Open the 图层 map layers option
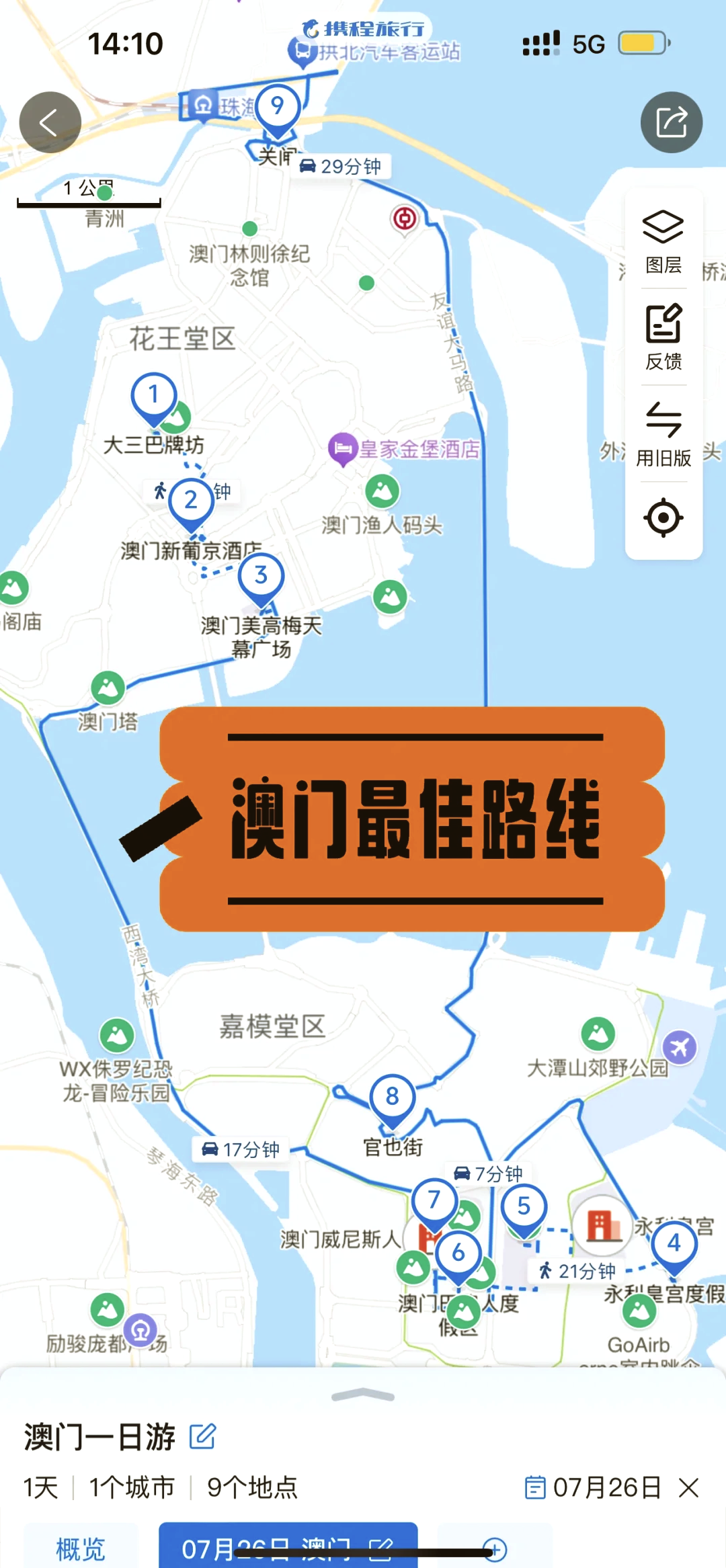 pyautogui.click(x=663, y=242)
